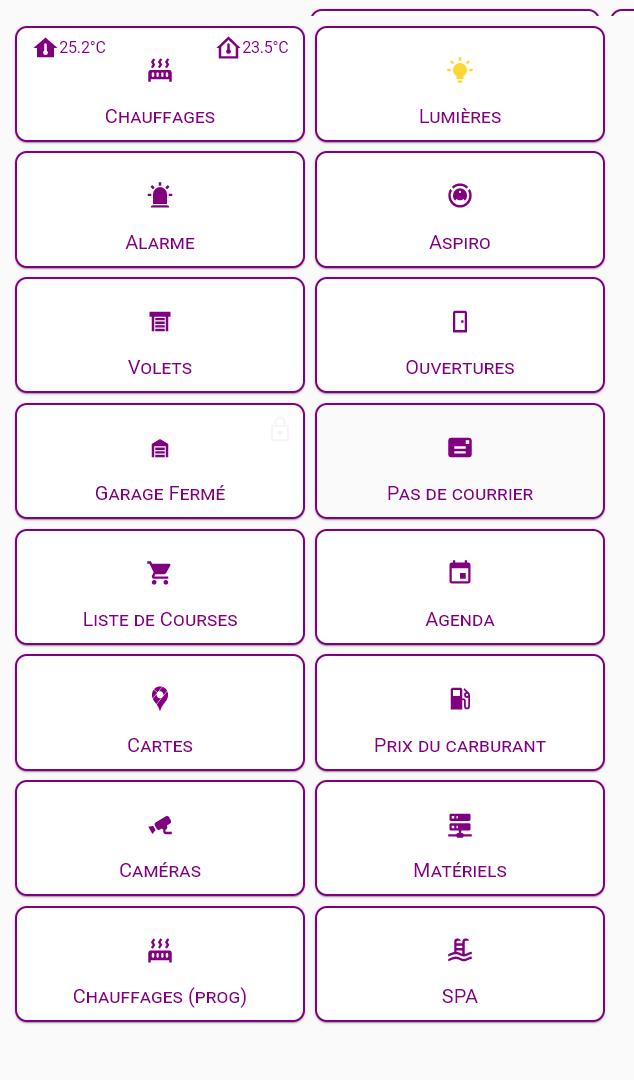Image resolution: width=634 pixels, height=1080 pixels.
Task: Open Liste de Courses shopping list
Action: coord(160,587)
